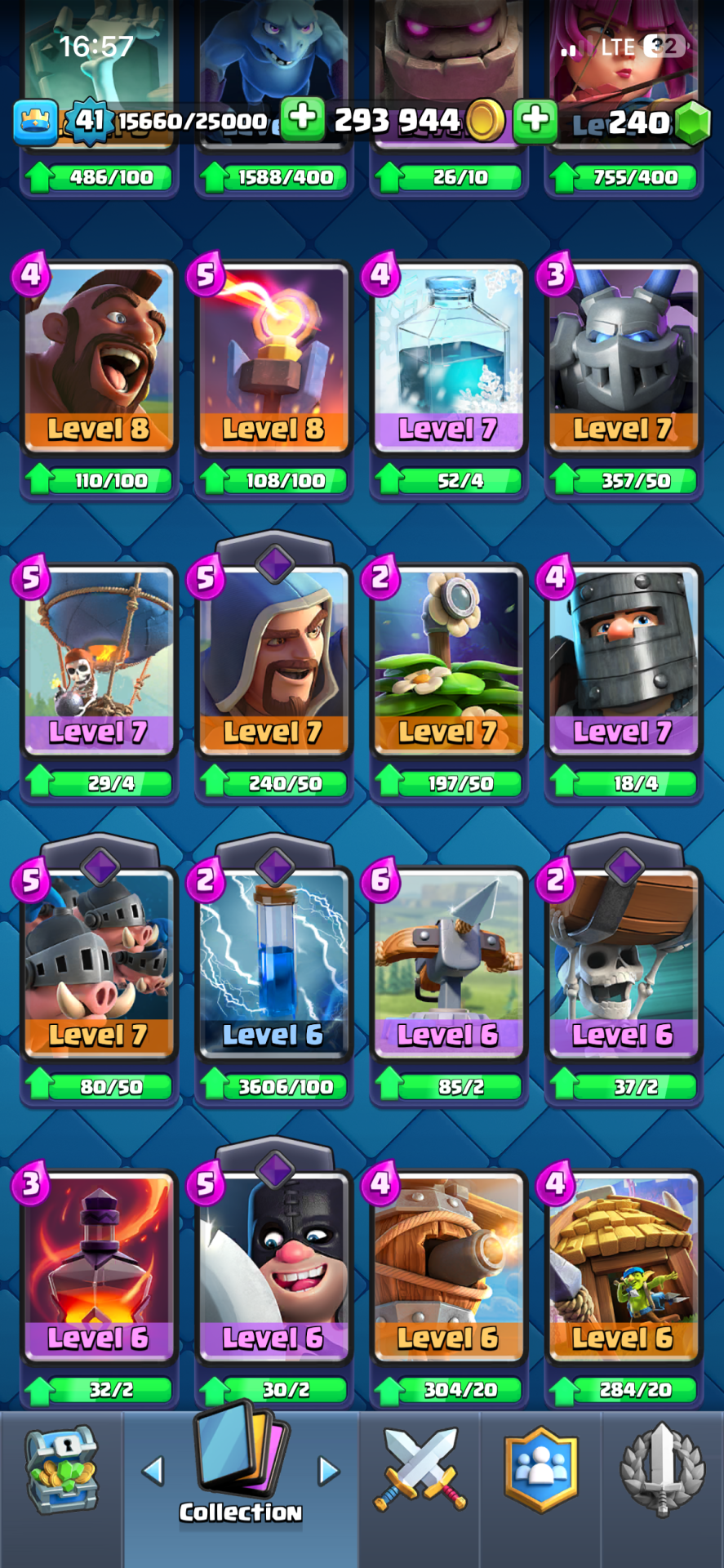Open the Balloon card

[x=98, y=660]
